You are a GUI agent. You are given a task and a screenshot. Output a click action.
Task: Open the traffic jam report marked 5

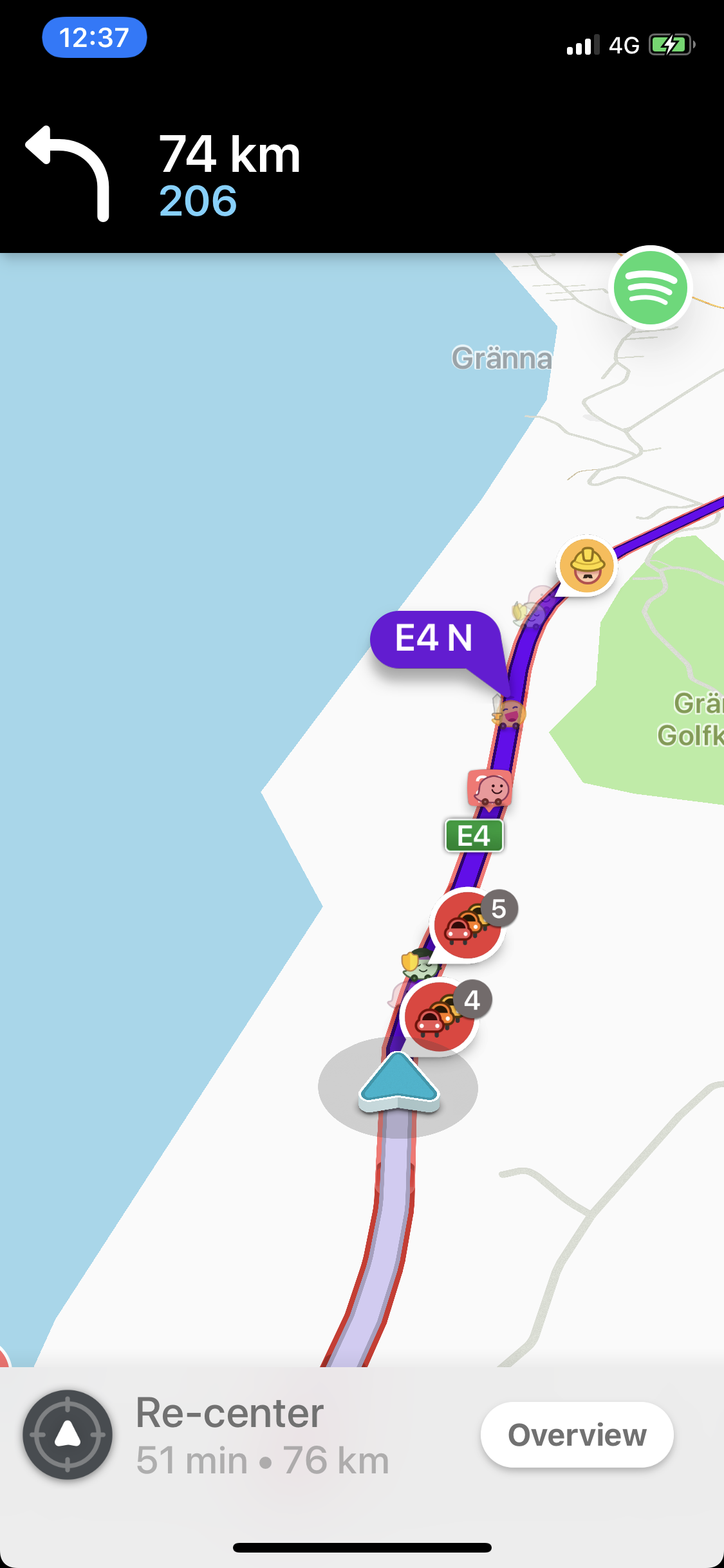(470, 925)
